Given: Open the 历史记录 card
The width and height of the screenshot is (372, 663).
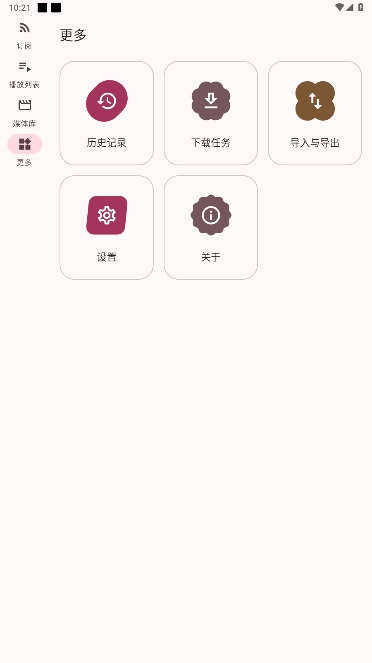Looking at the screenshot, I should click(x=107, y=113).
